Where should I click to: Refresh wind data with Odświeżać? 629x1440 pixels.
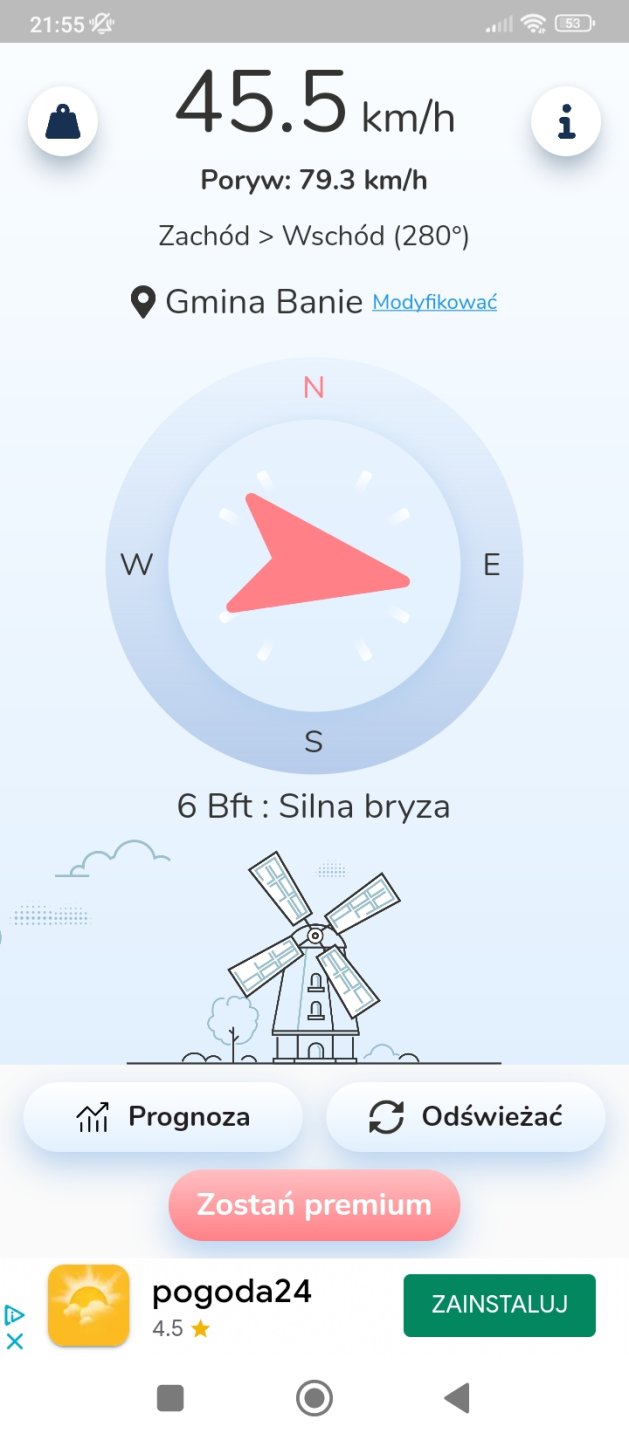pyautogui.click(x=466, y=1116)
